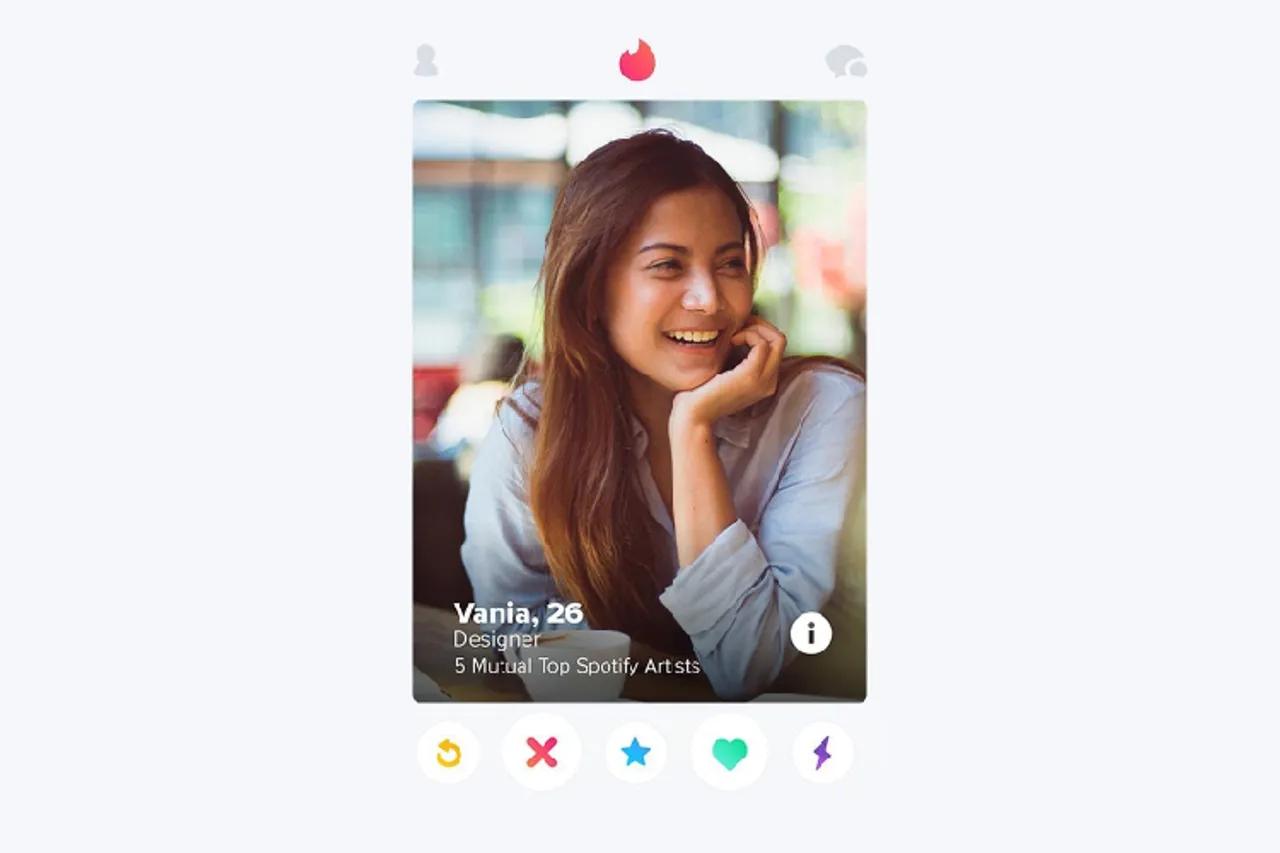Tap the Tinder flame icon
The image size is (1280, 853).
[637, 60]
